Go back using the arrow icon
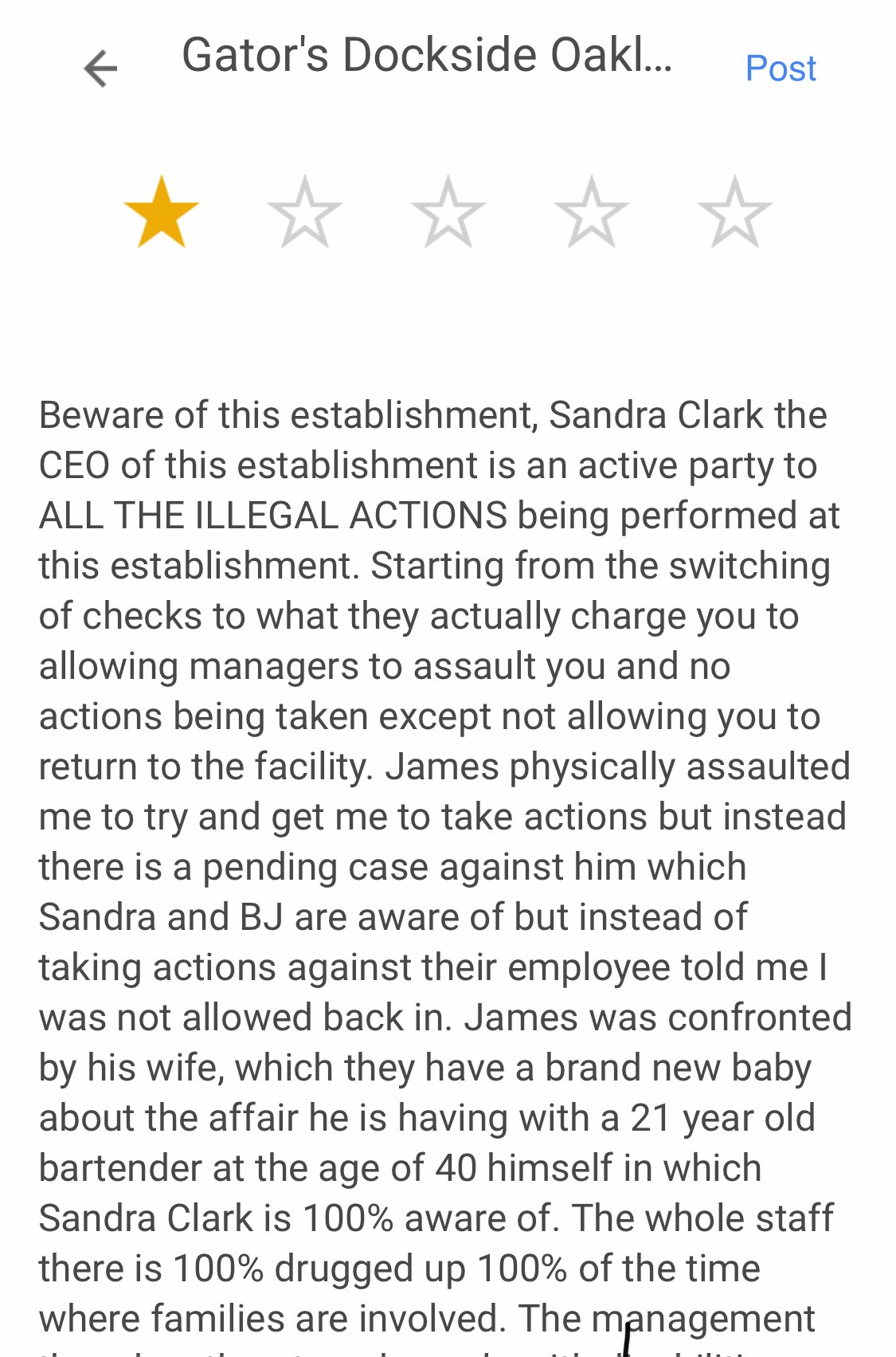The height and width of the screenshot is (1357, 896). click(x=100, y=69)
